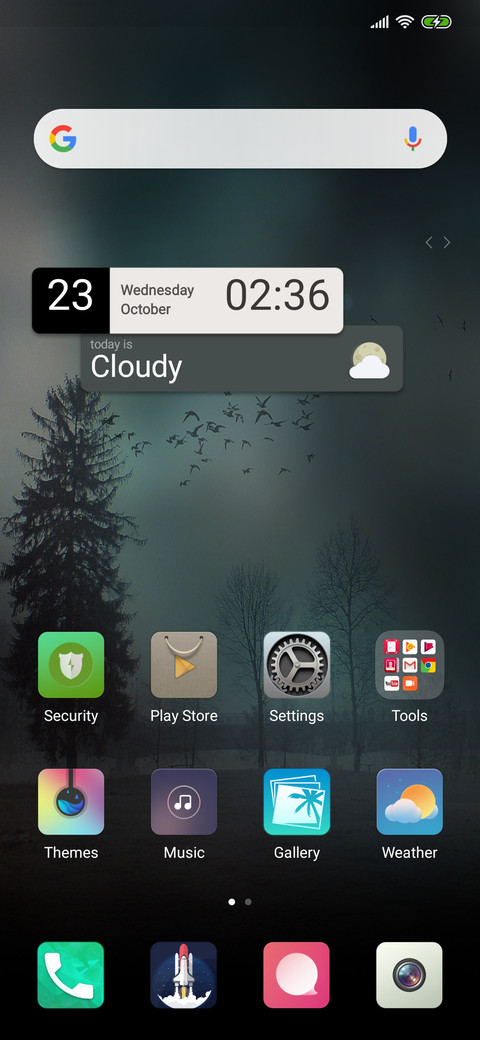The width and height of the screenshot is (480, 1040).
Task: Start voice search with the microphone
Action: coord(412,139)
